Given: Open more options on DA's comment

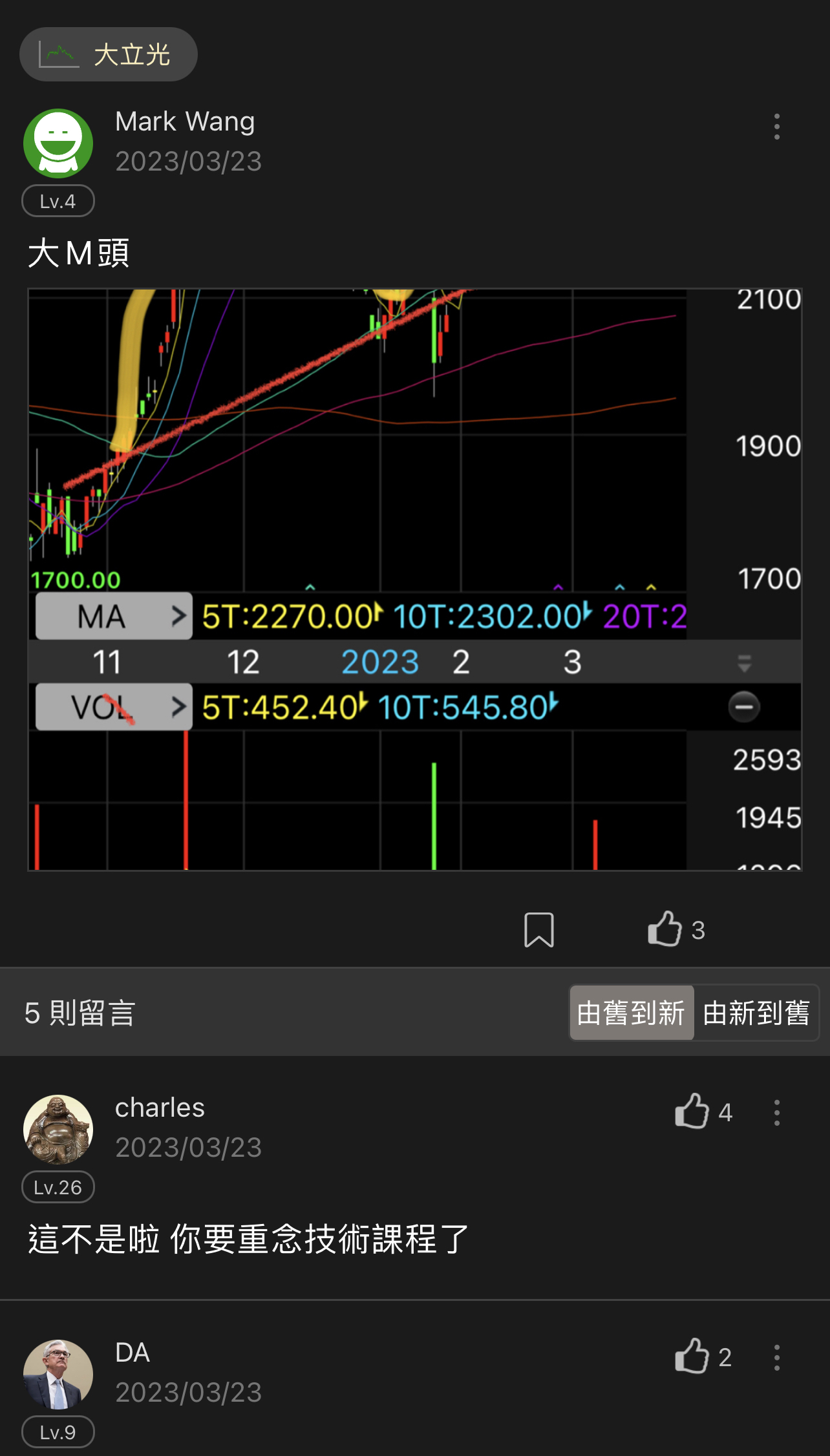Looking at the screenshot, I should (x=776, y=1357).
